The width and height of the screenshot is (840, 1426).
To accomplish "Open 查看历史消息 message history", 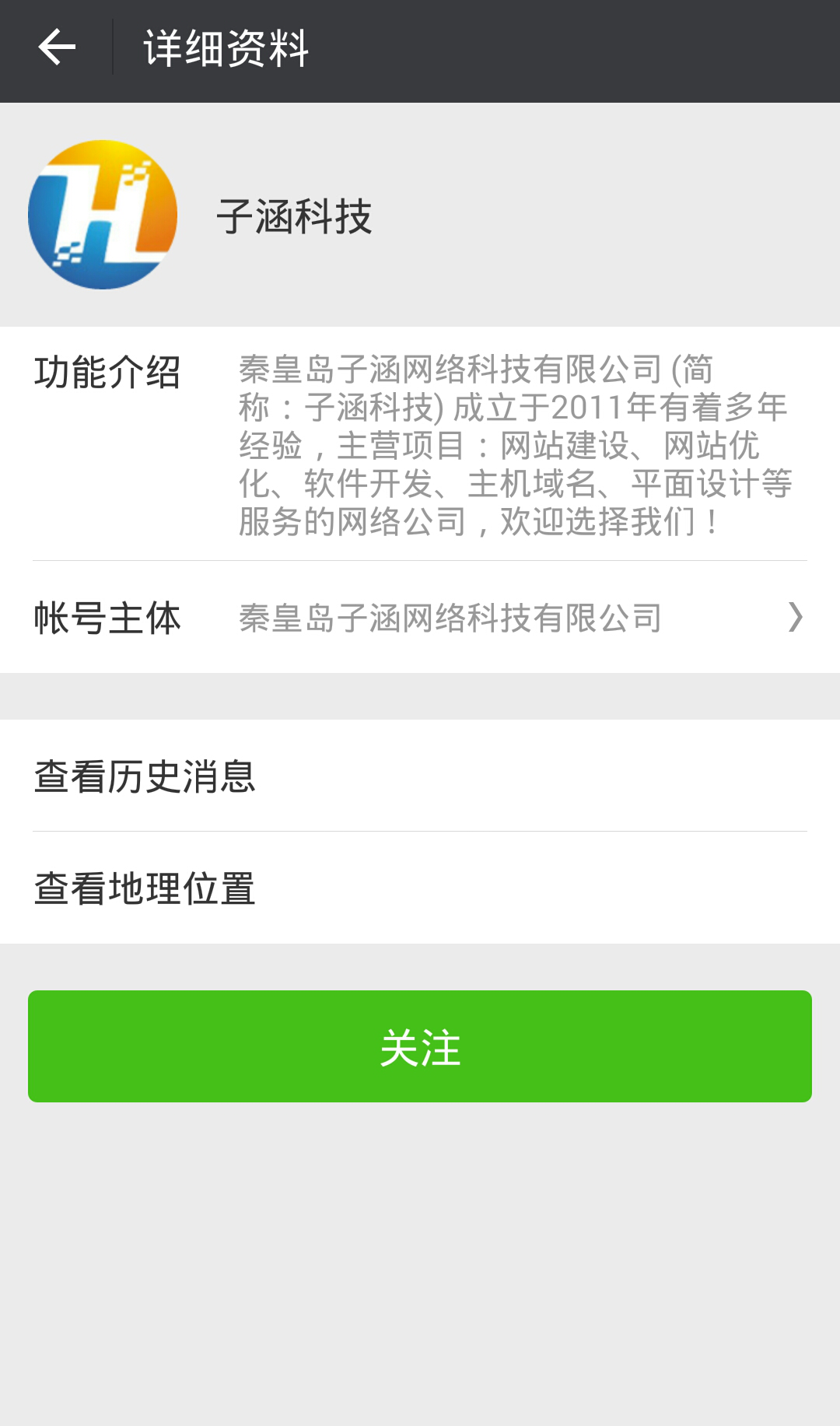I will click(x=420, y=776).
